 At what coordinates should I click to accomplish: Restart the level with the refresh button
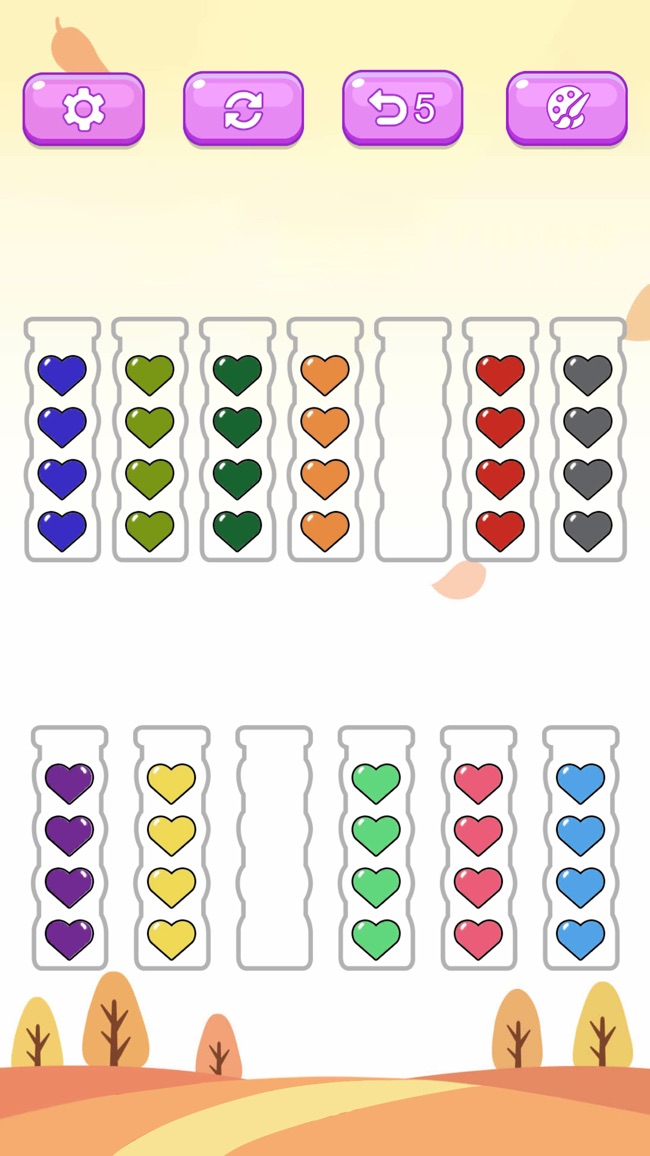(243, 108)
